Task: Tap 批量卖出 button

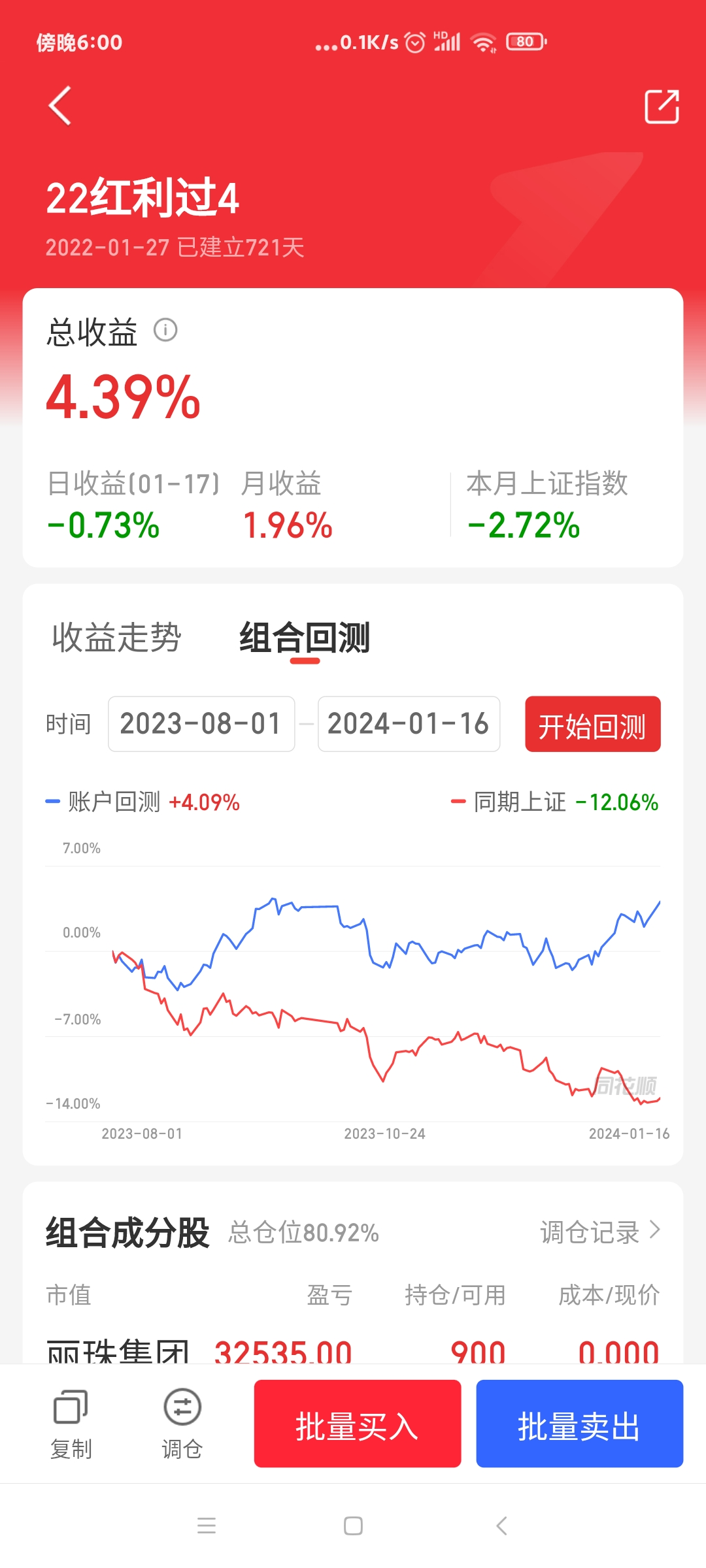Action: tap(579, 1424)
